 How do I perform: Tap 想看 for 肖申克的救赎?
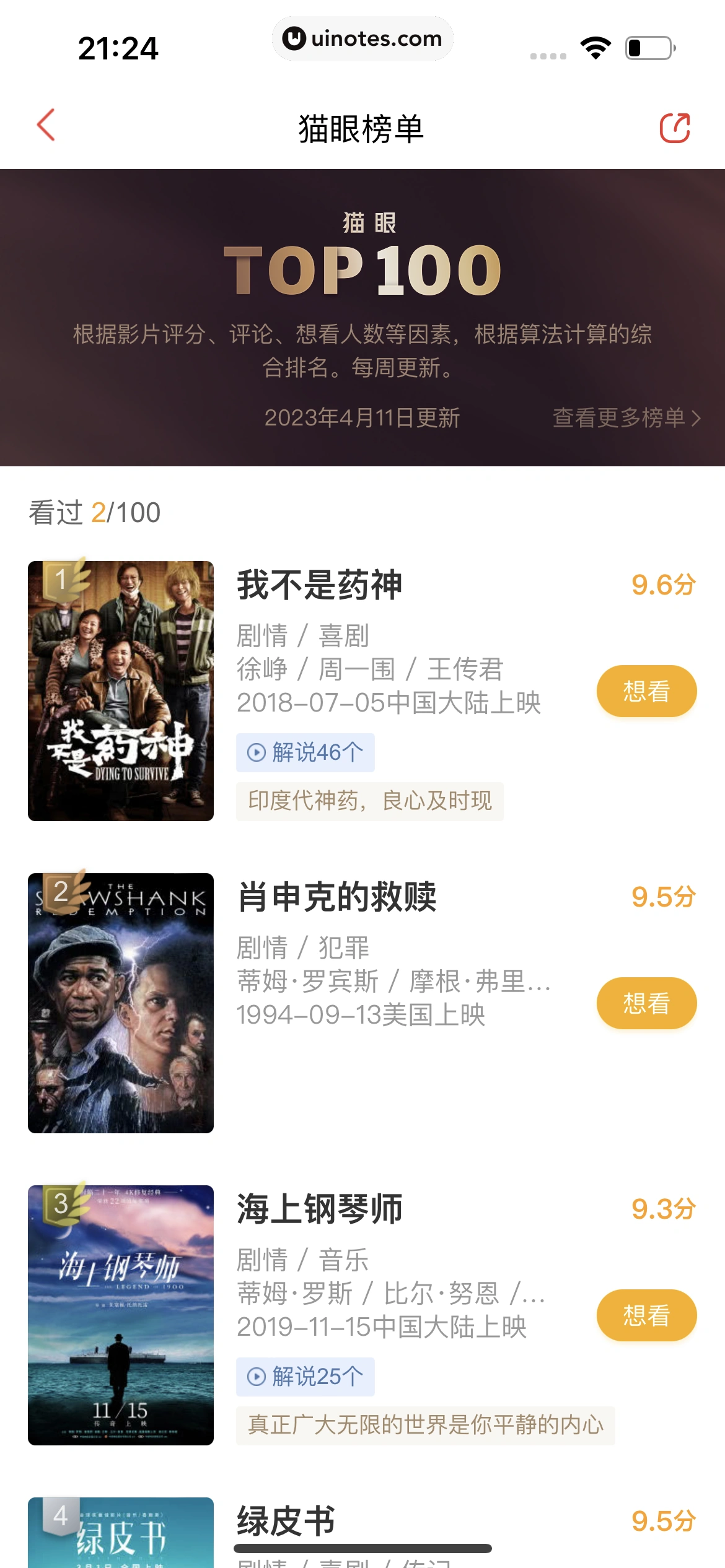646,1003
